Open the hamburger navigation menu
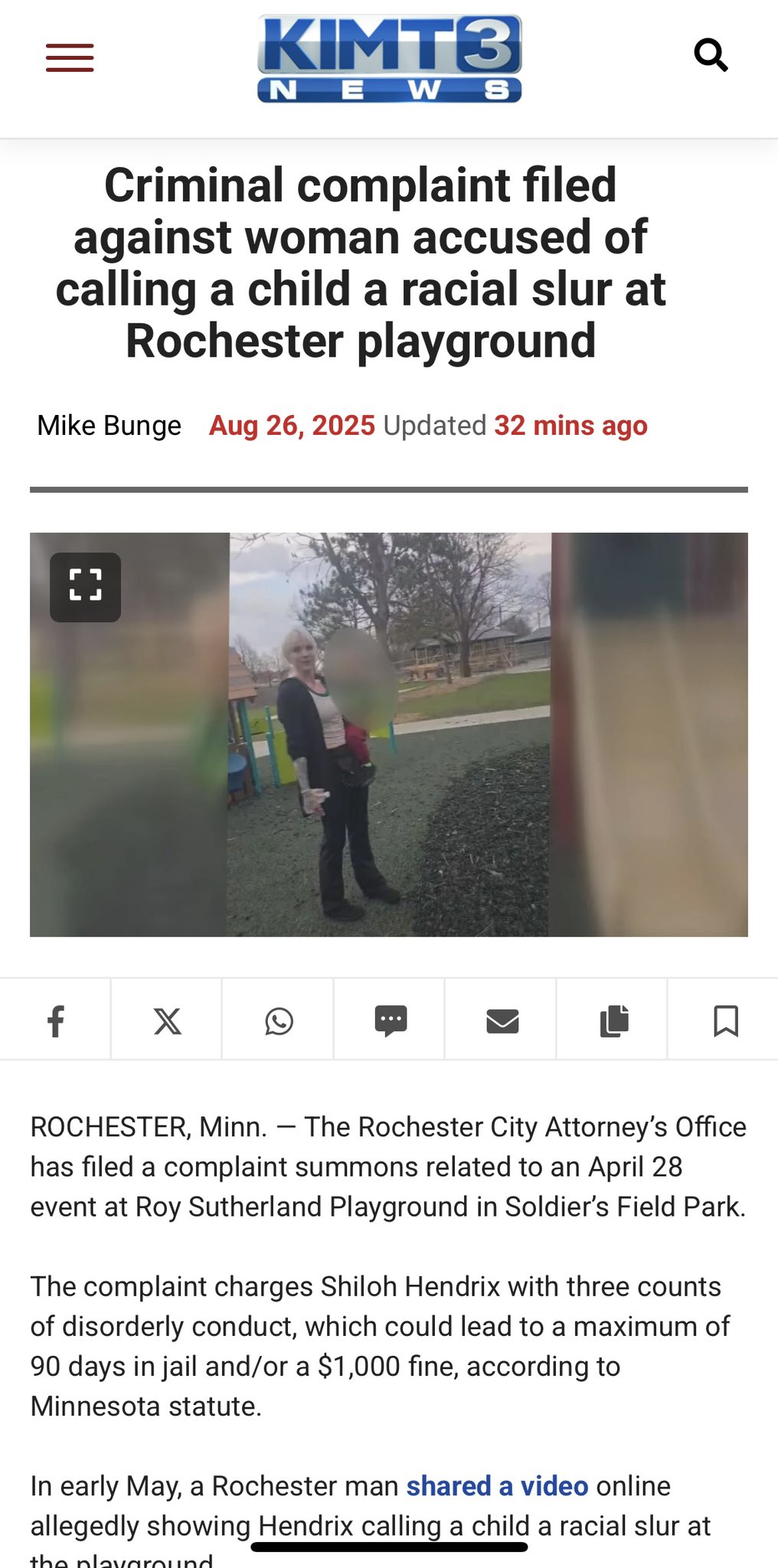This screenshot has width=778, height=1568. (70, 58)
